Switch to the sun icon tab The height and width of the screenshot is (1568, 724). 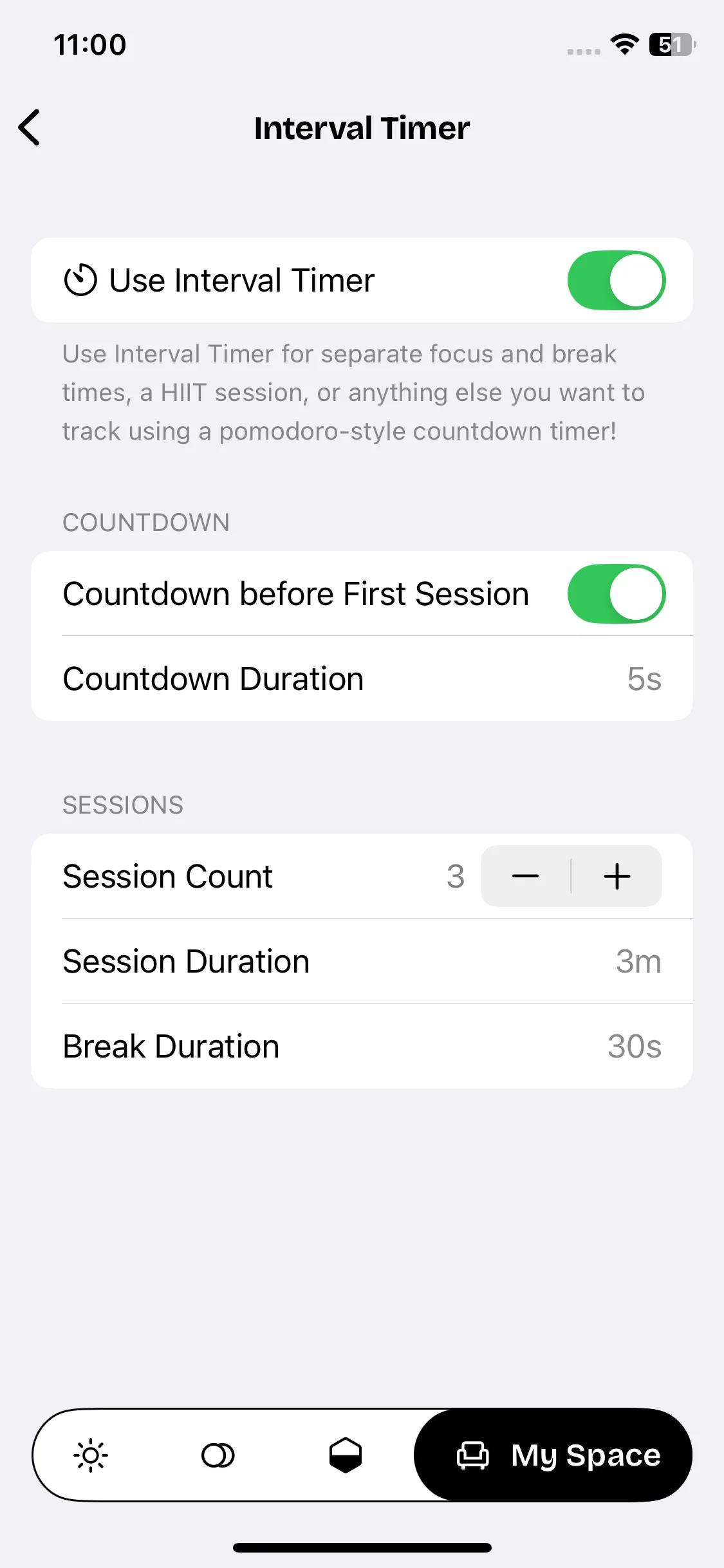(x=91, y=1455)
